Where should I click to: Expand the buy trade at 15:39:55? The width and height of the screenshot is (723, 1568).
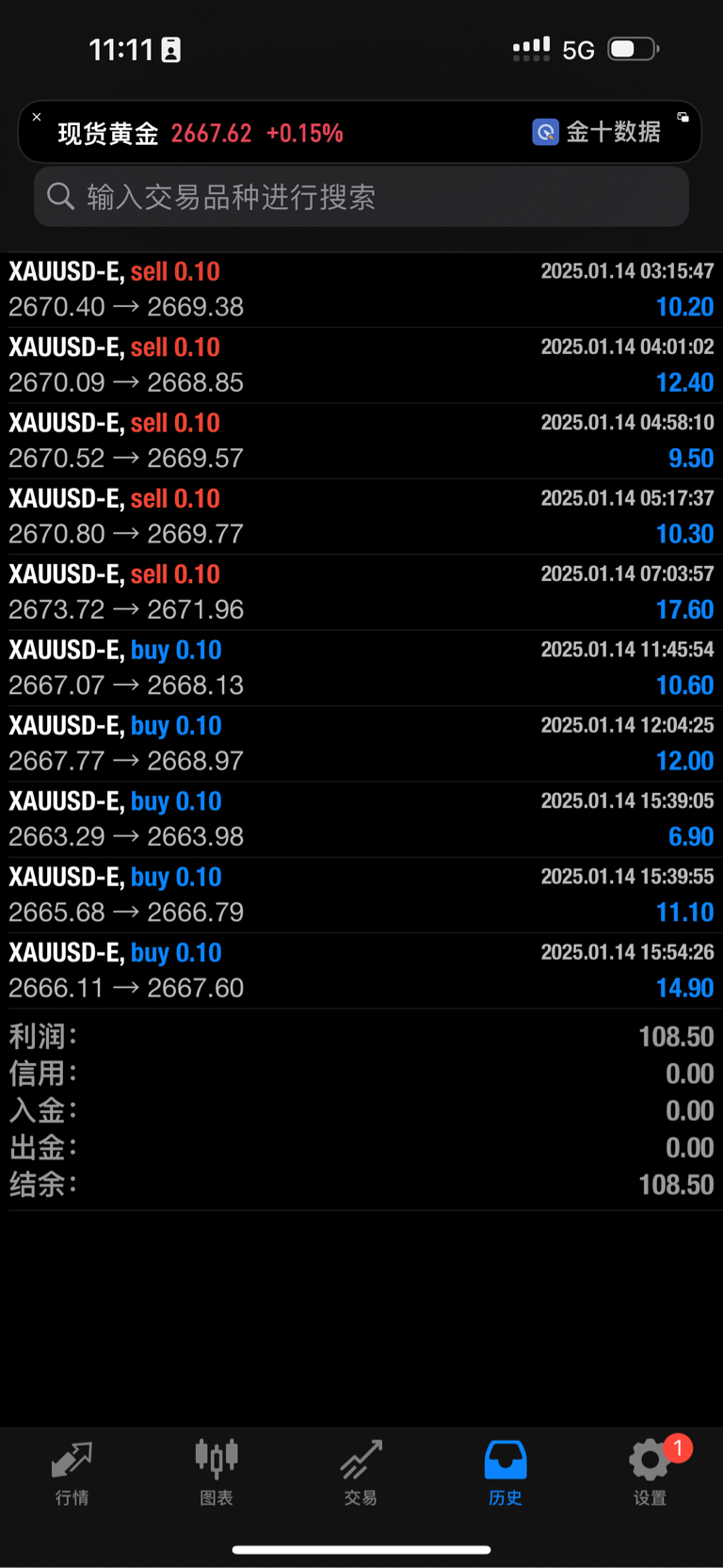361,895
